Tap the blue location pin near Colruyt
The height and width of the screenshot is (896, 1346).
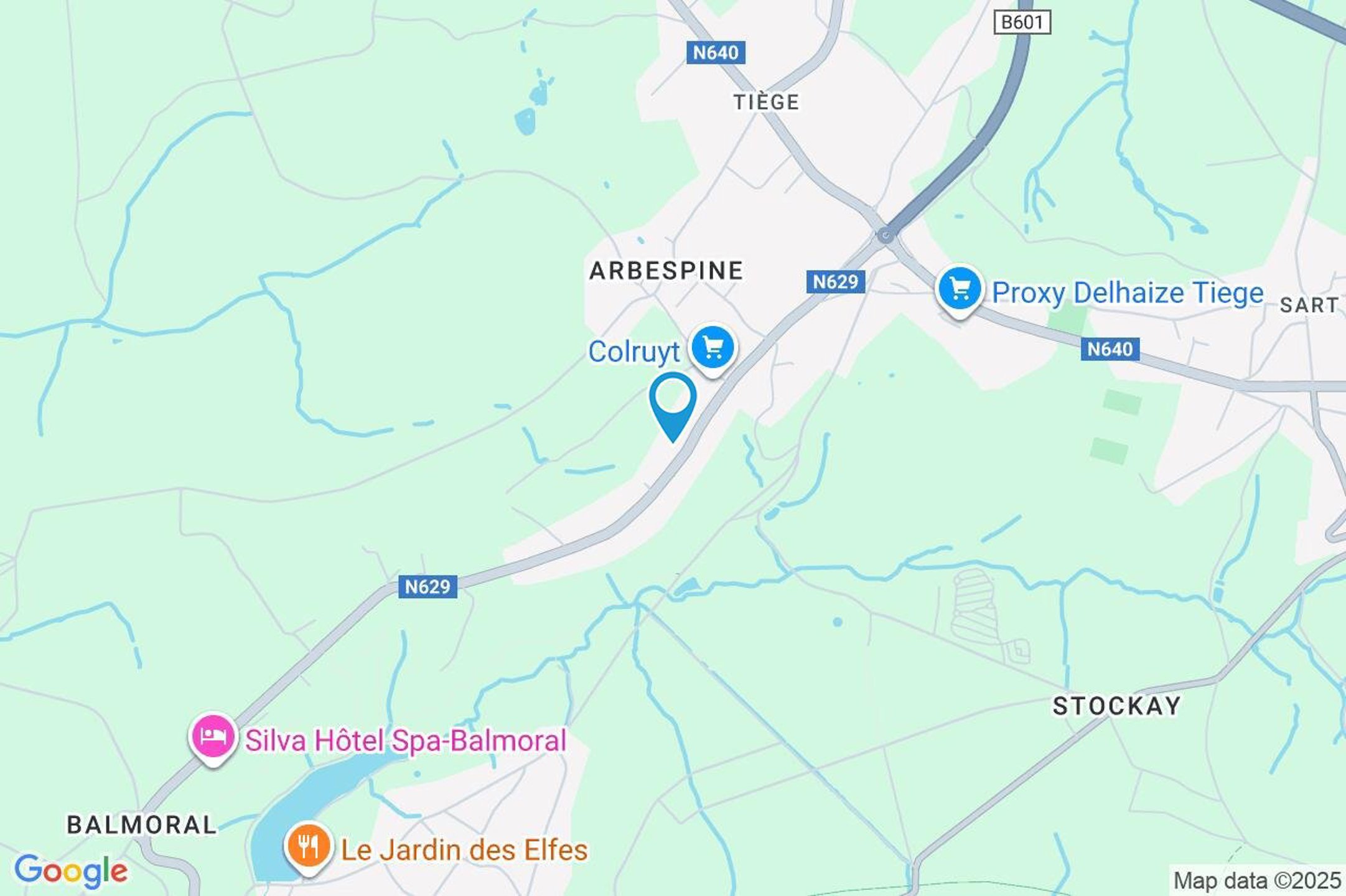pos(673,403)
